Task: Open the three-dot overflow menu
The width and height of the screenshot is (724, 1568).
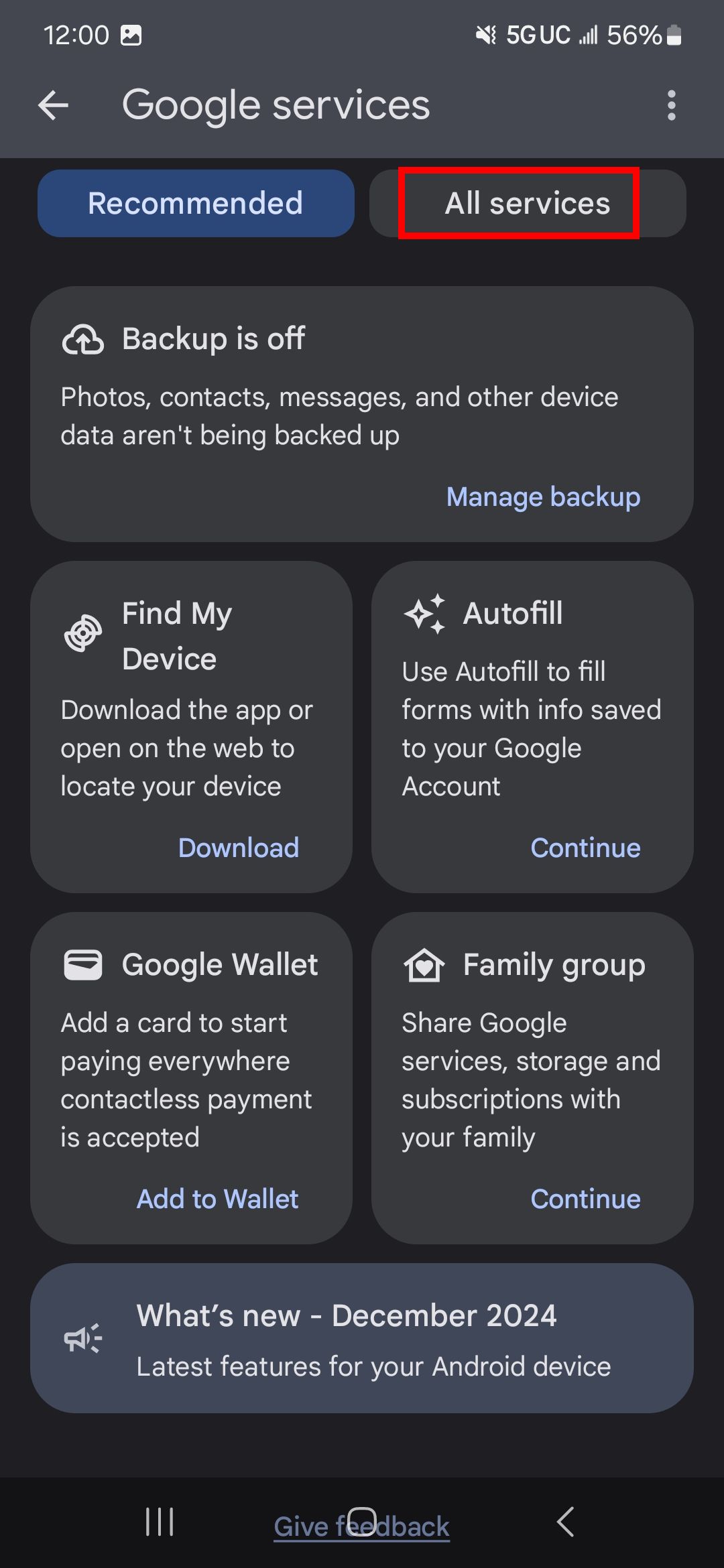Action: pos(670,105)
